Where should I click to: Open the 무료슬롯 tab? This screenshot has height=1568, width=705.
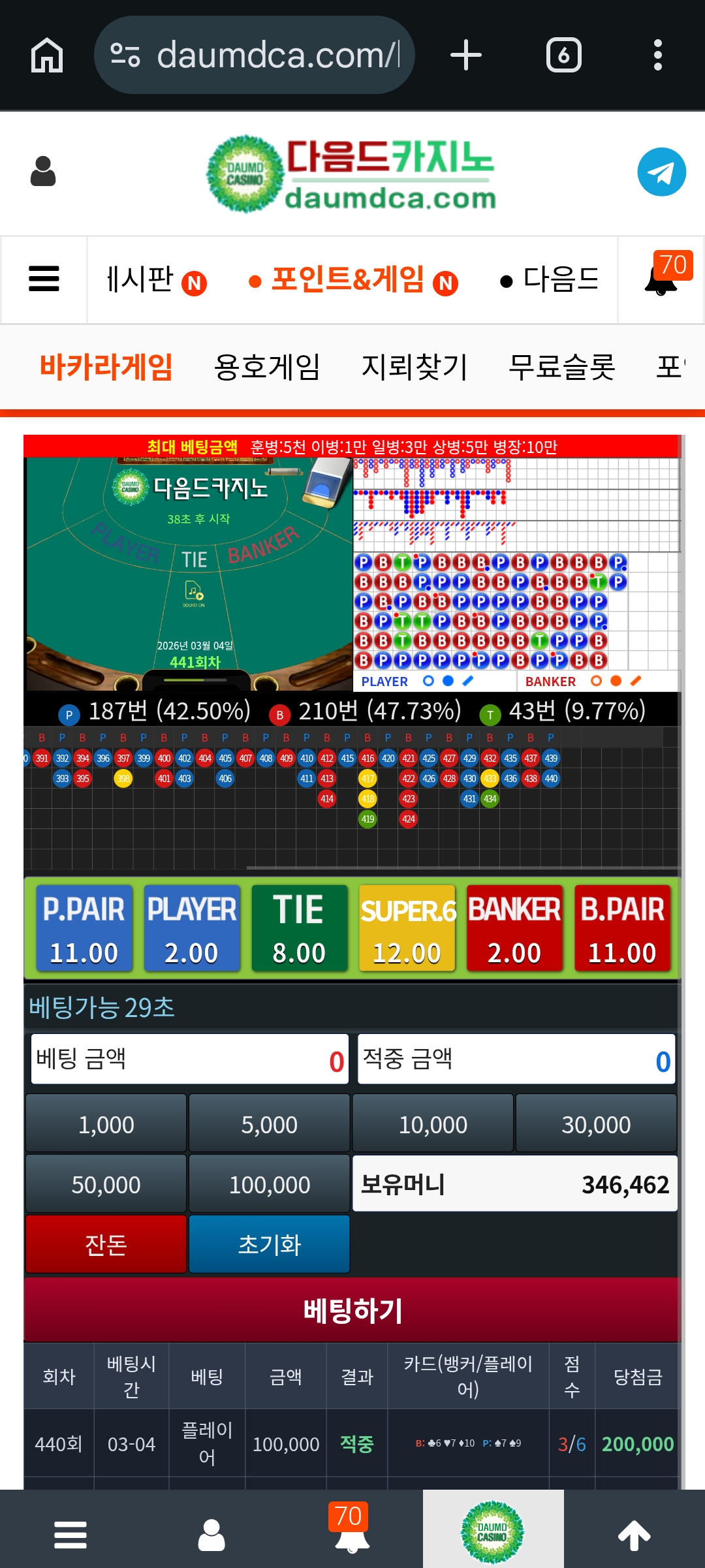tap(561, 367)
